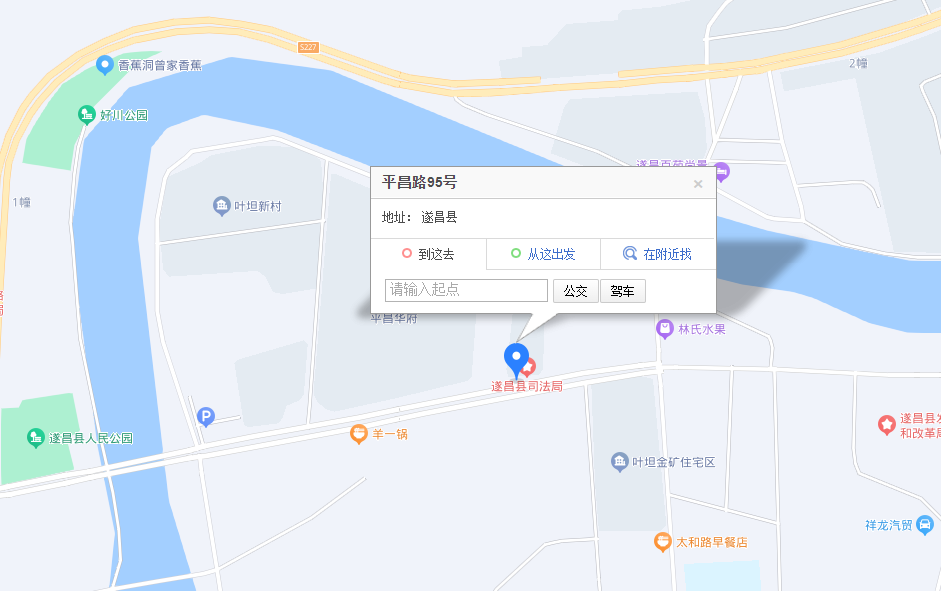
Task: Select 香蕉洞曾家香蕉 location marker
Action: click(104, 65)
